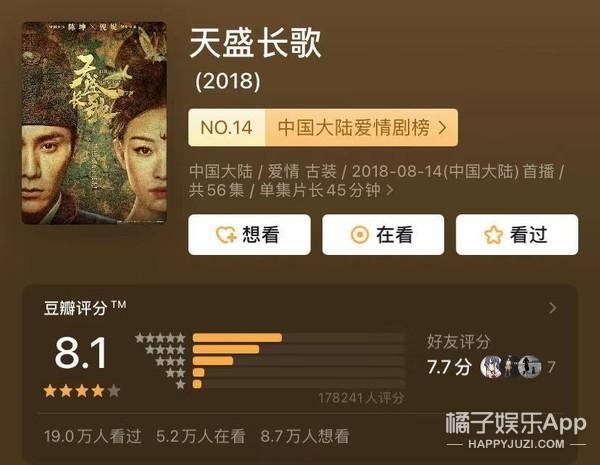Screen dimensions: 600x465
Task: Open the 天盛长歌 poster image
Action: (x=95, y=122)
